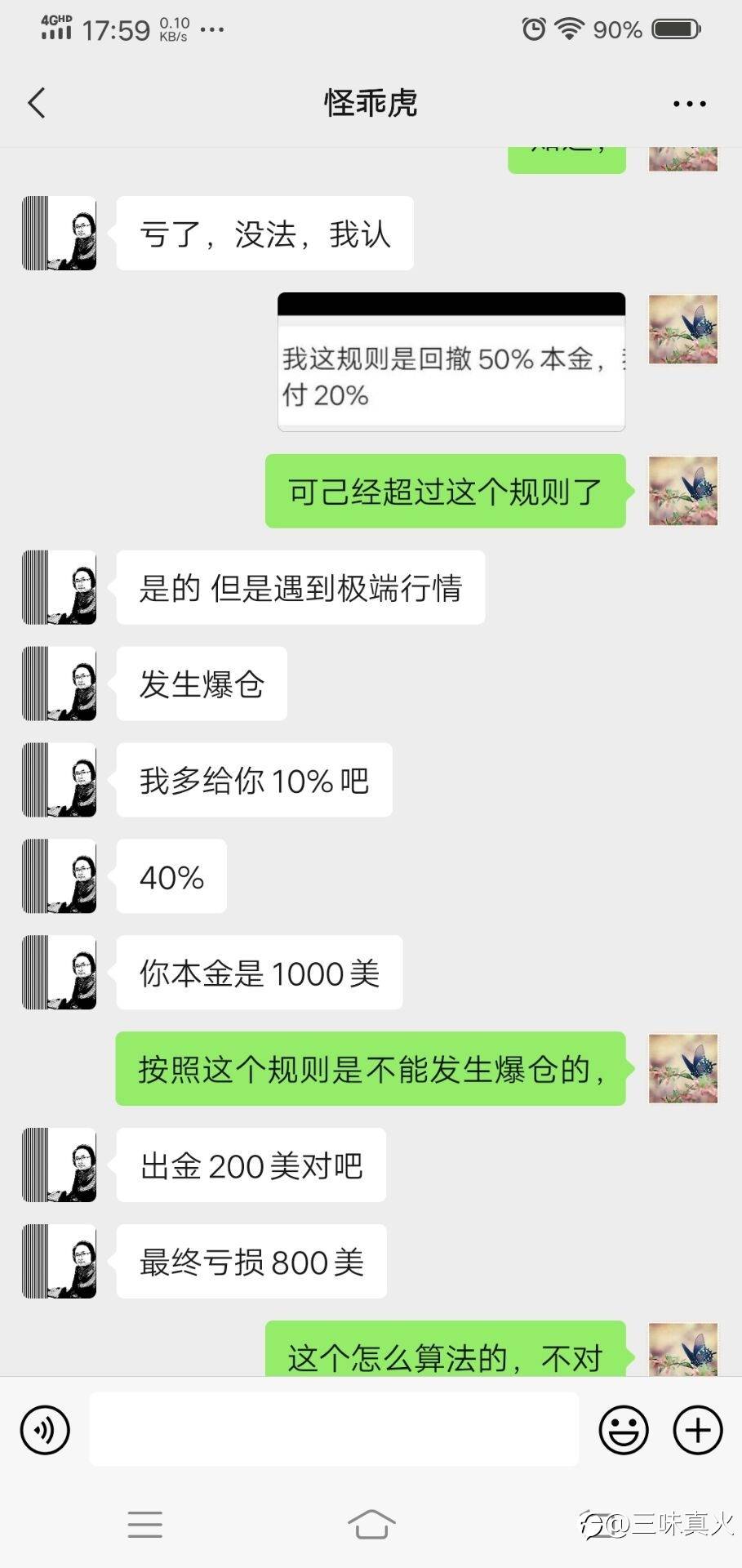The image size is (742, 1568).
Task: Focus the message text field
Action: (x=333, y=1430)
